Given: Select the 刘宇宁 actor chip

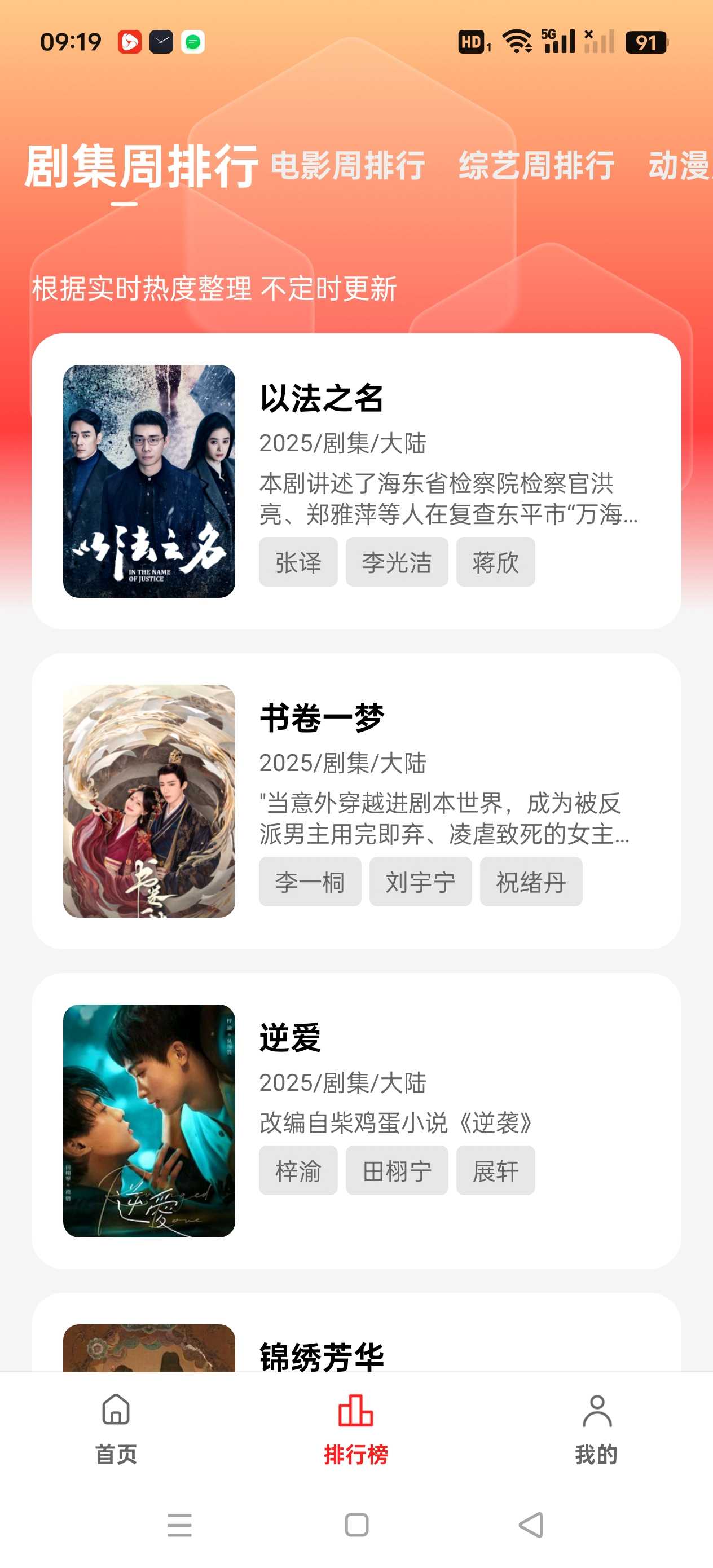Looking at the screenshot, I should [x=420, y=882].
